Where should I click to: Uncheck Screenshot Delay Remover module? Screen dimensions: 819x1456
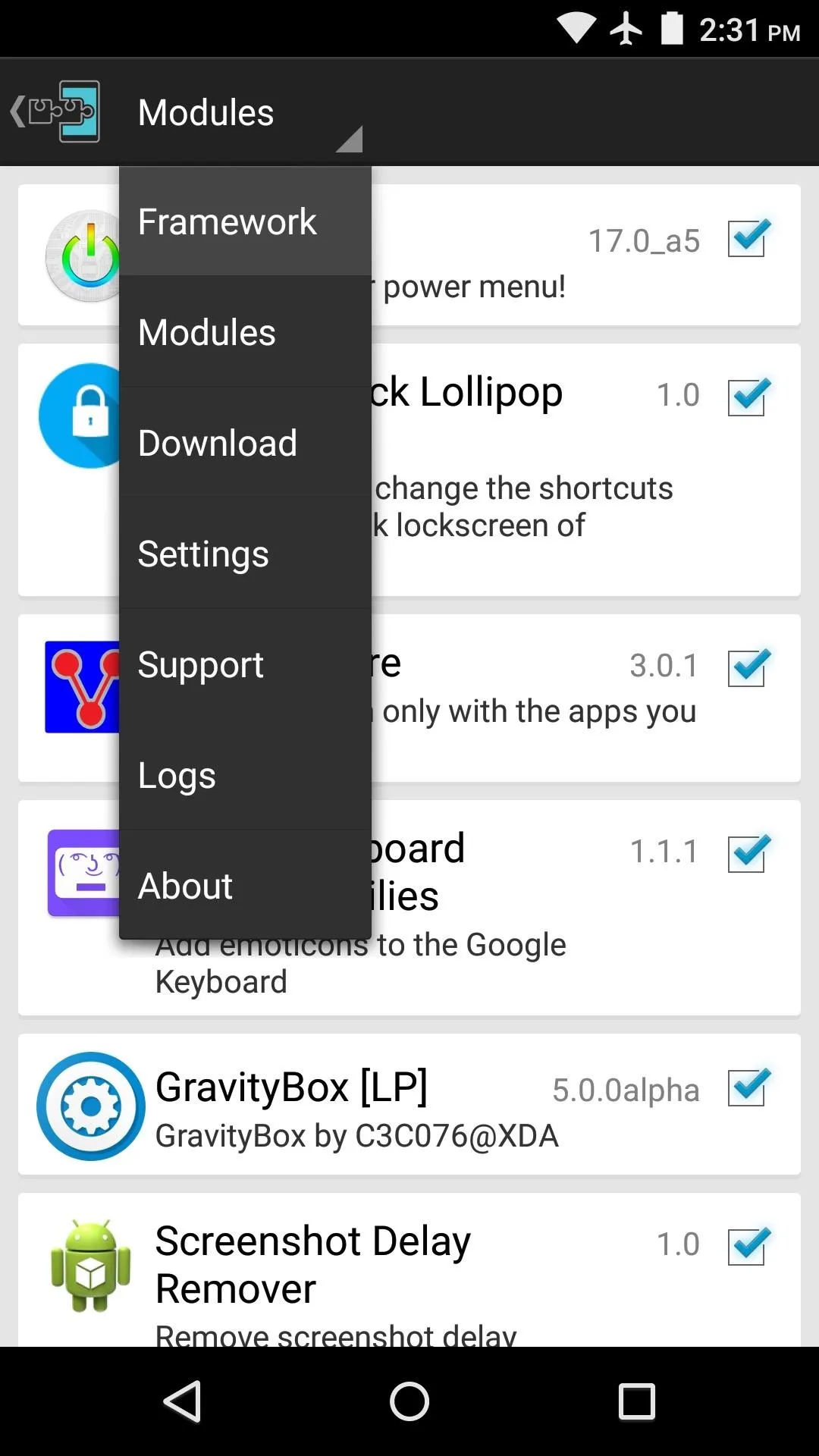point(748,1246)
